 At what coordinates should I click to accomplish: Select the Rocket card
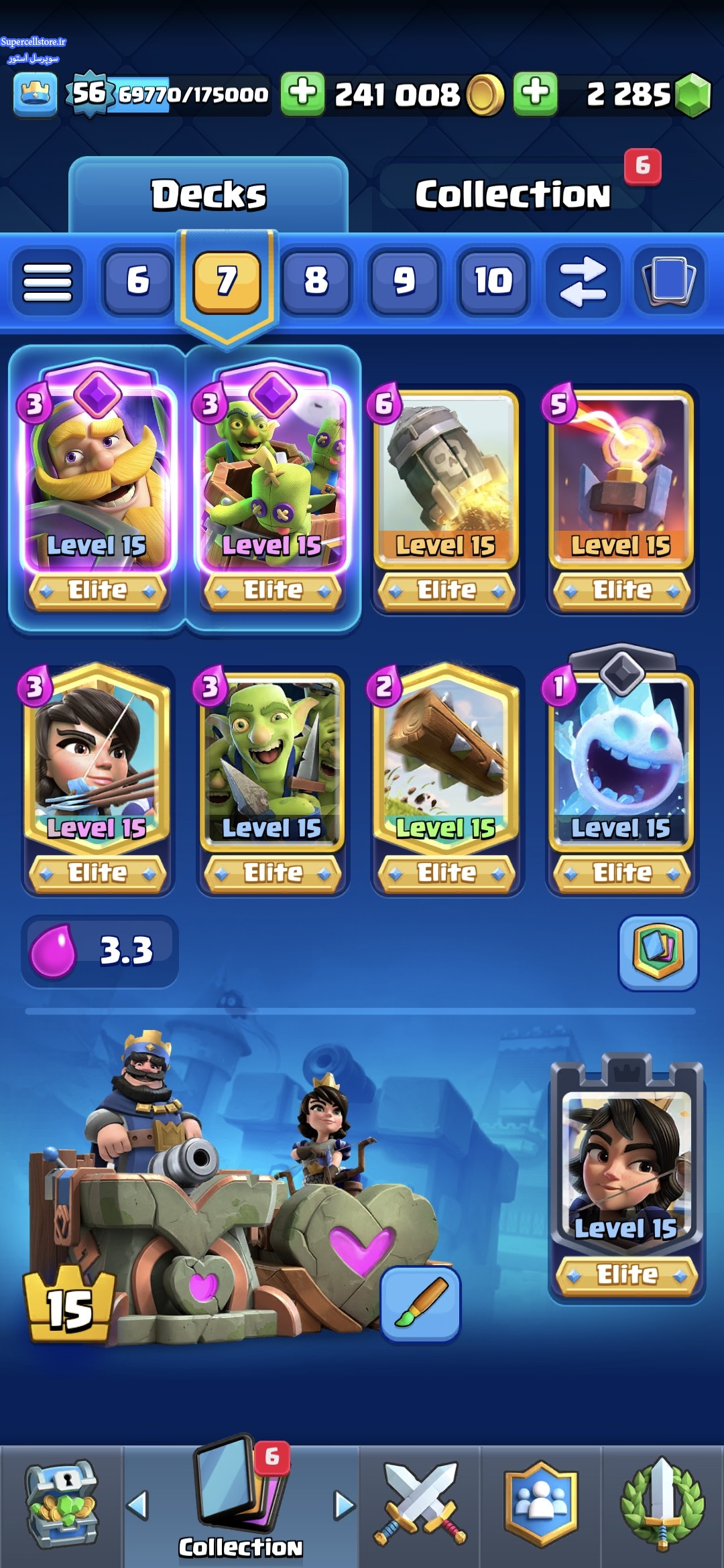tap(447, 499)
